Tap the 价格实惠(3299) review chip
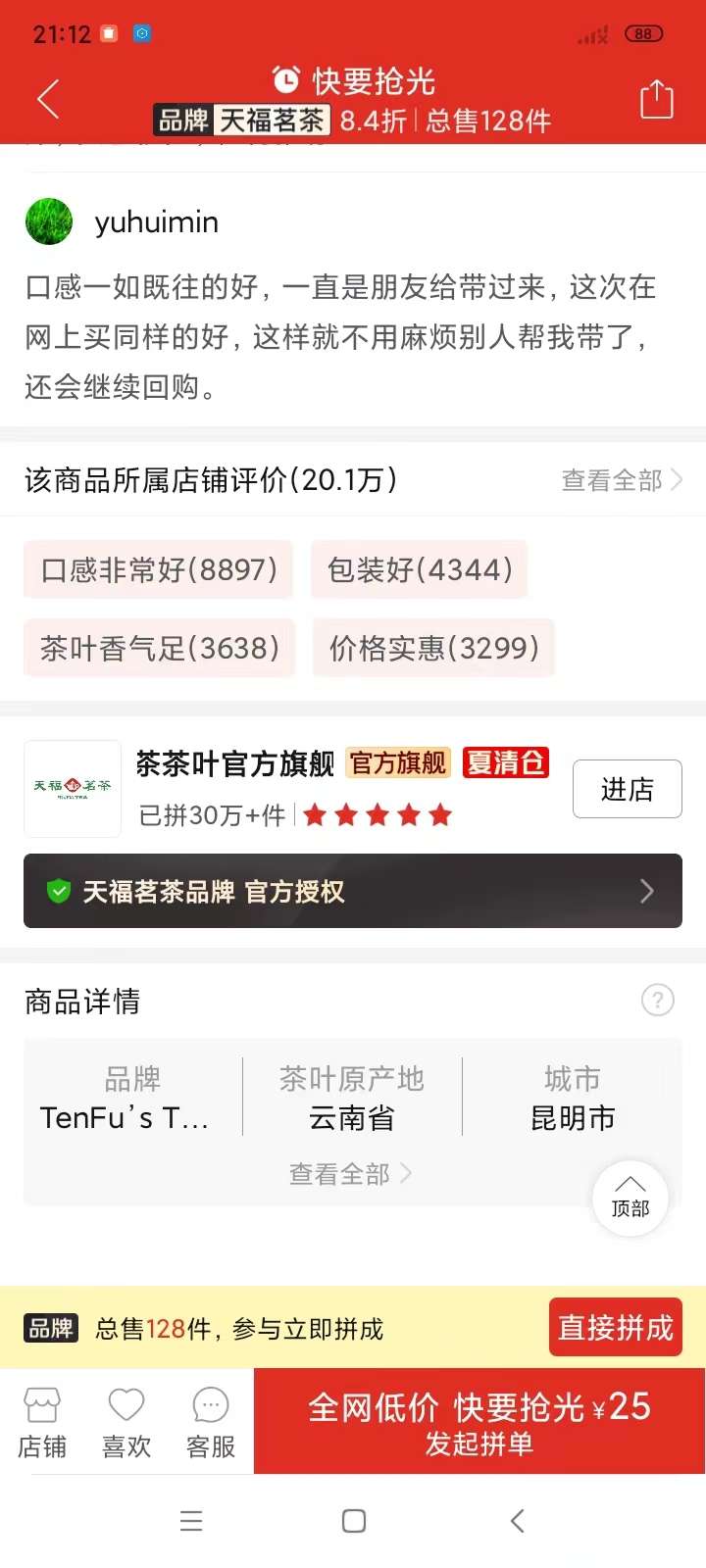706x1568 pixels. (433, 648)
